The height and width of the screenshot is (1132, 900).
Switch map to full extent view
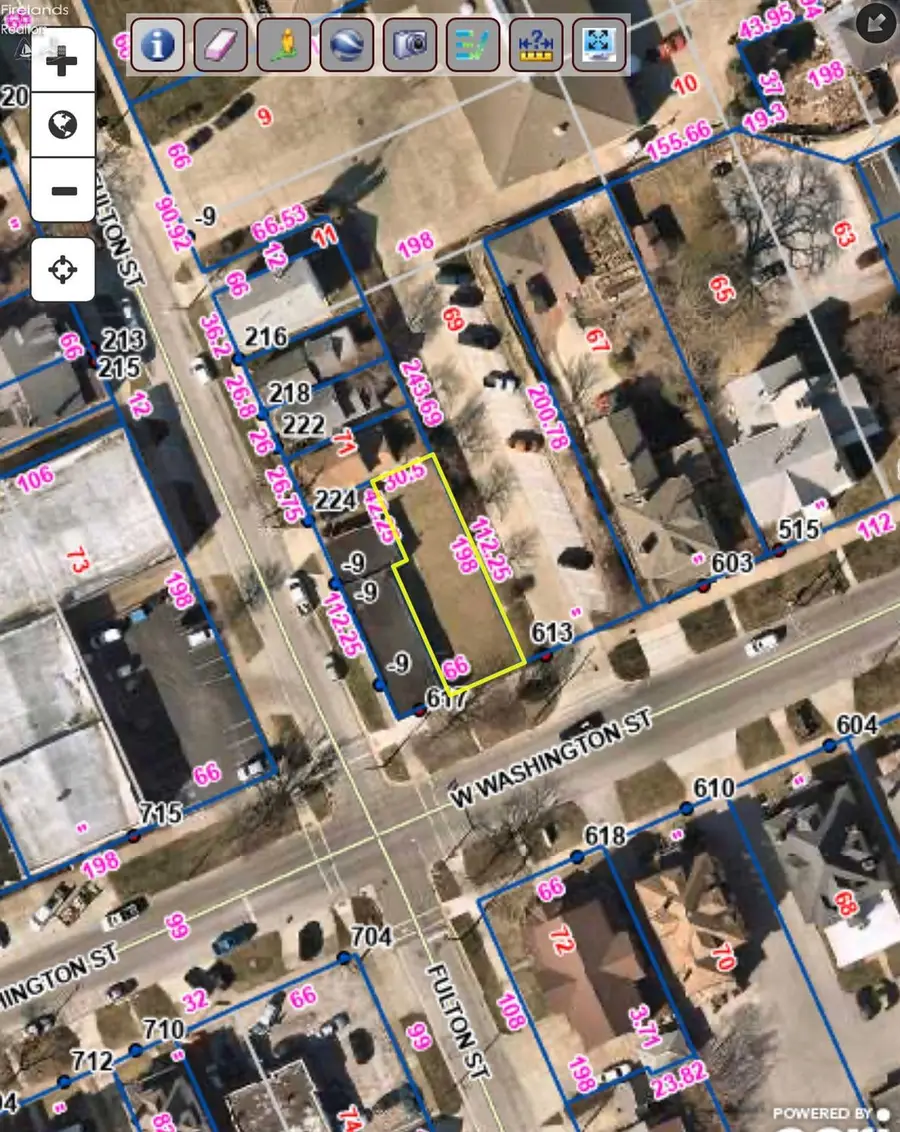pyautogui.click(x=599, y=44)
